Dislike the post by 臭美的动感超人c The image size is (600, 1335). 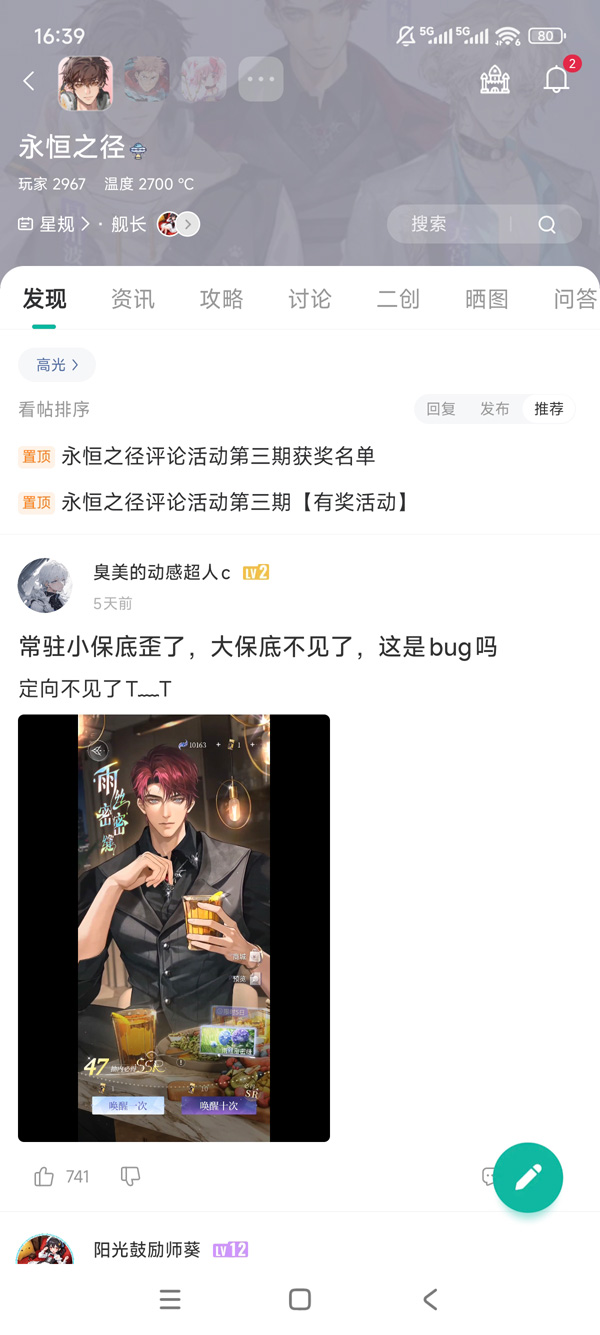tap(130, 1176)
